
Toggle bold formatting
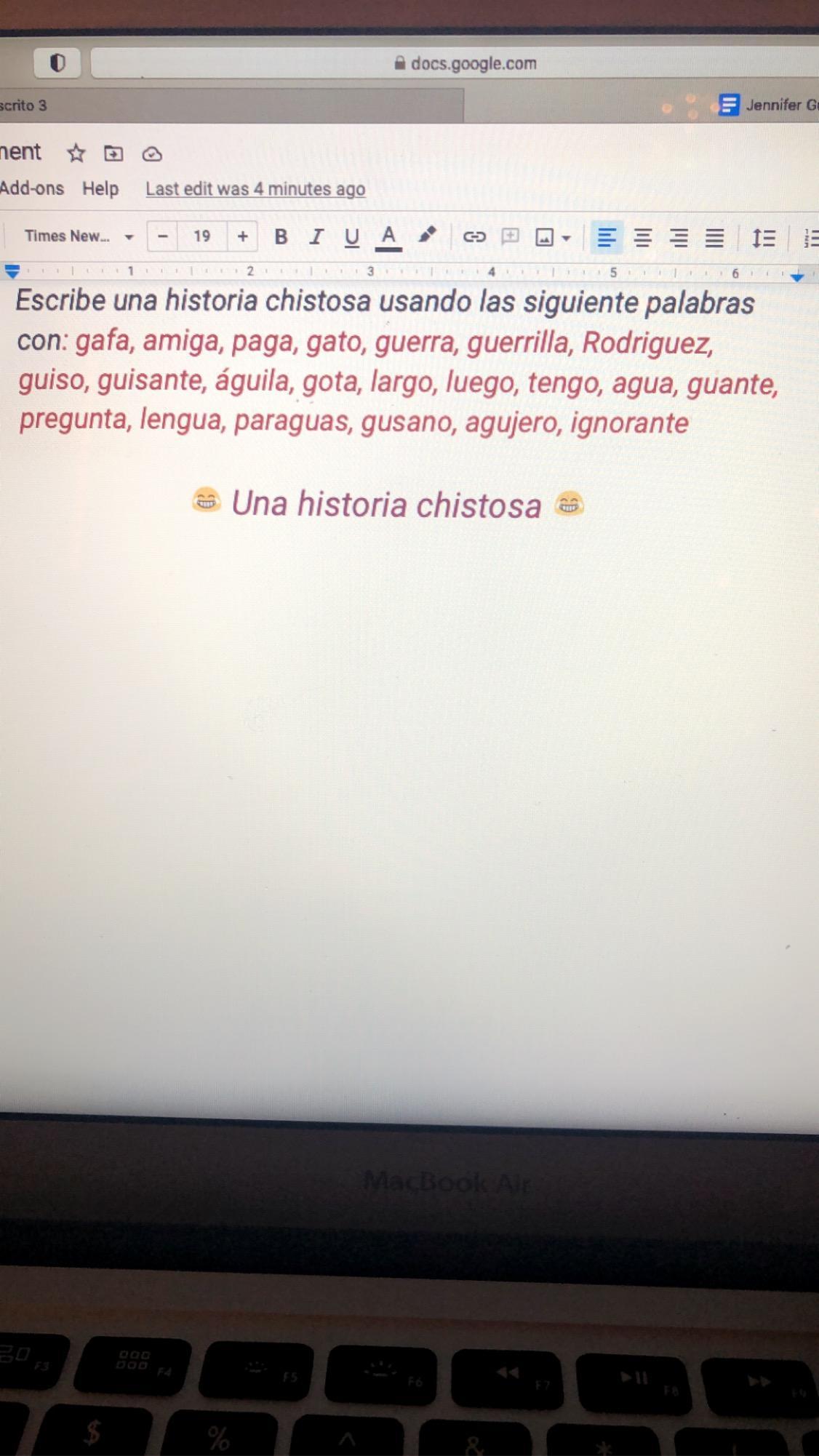281,237
